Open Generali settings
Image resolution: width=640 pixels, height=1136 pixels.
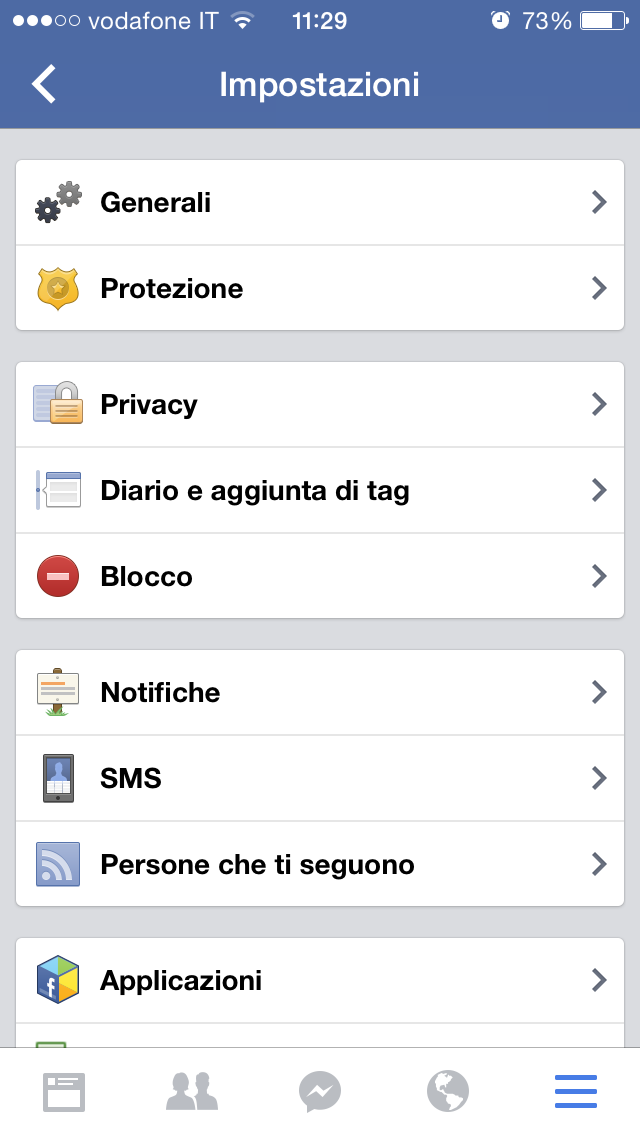(320, 203)
